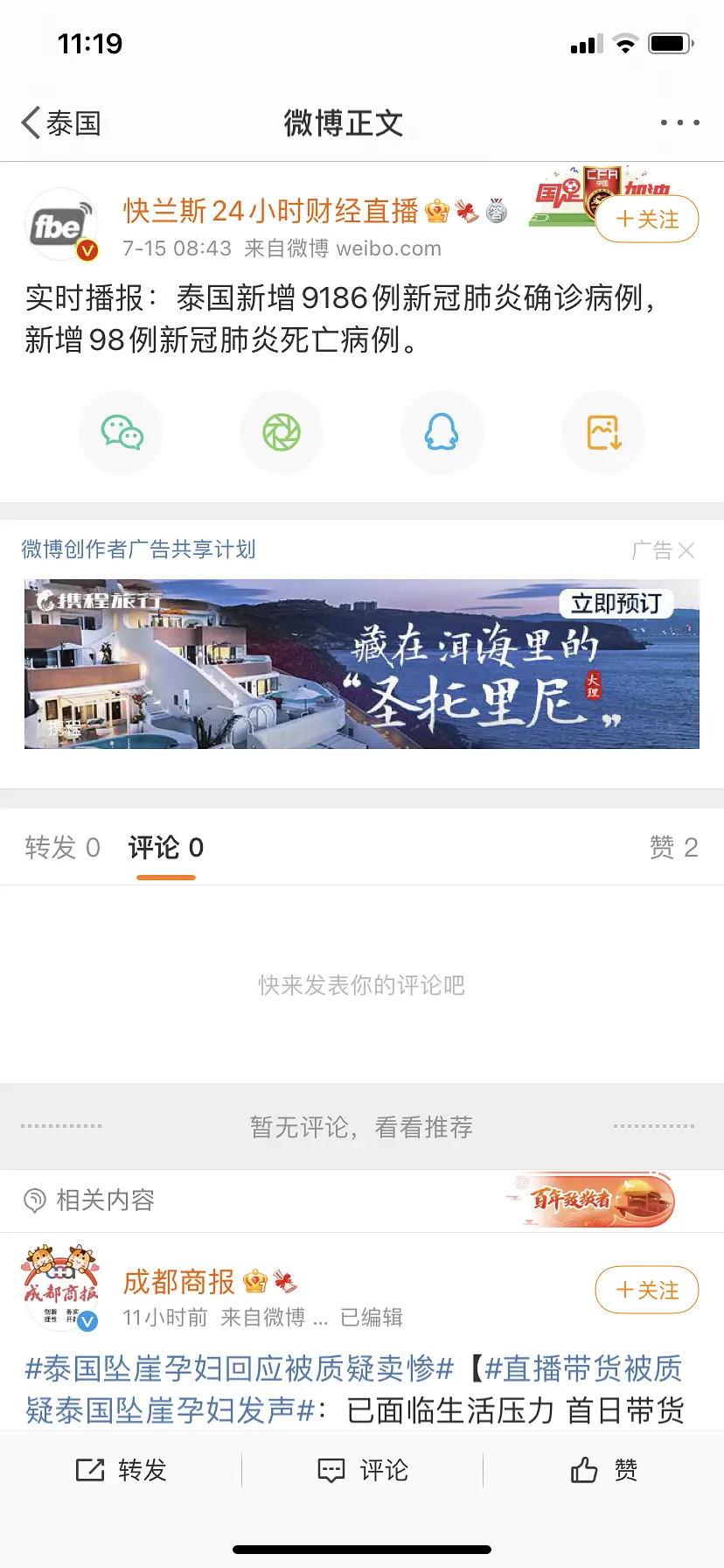
Task: View the 赞 likes list
Action: pyautogui.click(x=673, y=847)
